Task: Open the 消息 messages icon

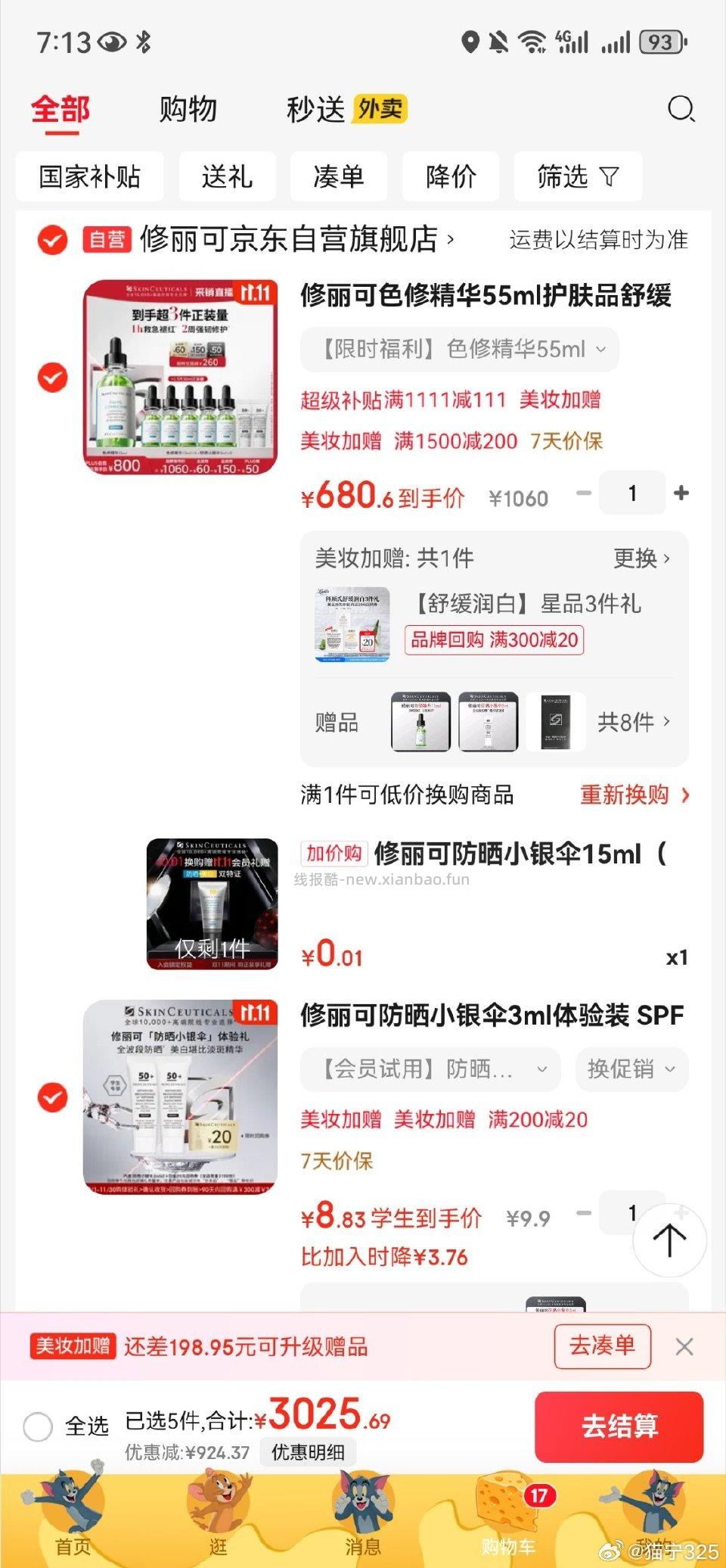Action: point(363,1506)
